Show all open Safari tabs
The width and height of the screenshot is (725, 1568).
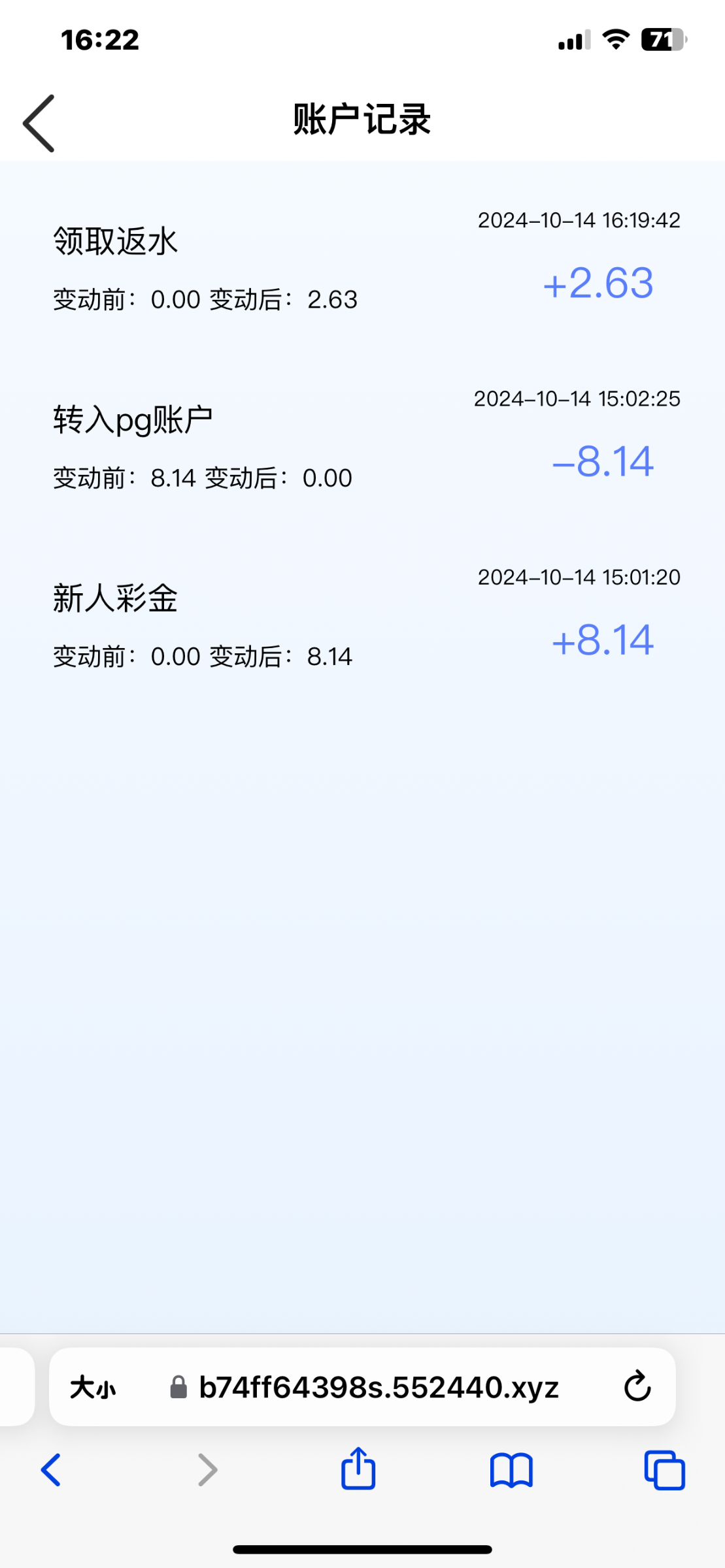coord(664,1470)
